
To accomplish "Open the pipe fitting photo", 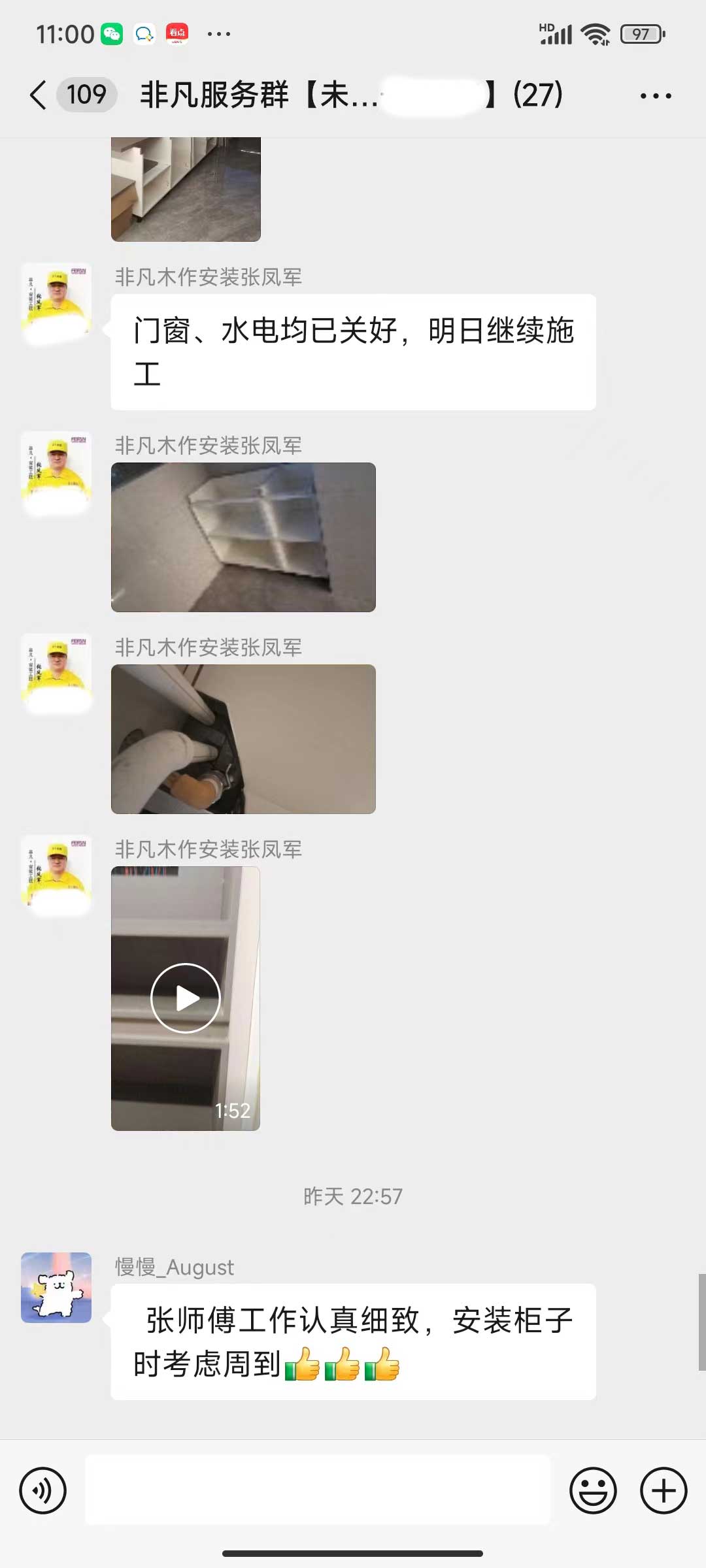I will (243, 739).
